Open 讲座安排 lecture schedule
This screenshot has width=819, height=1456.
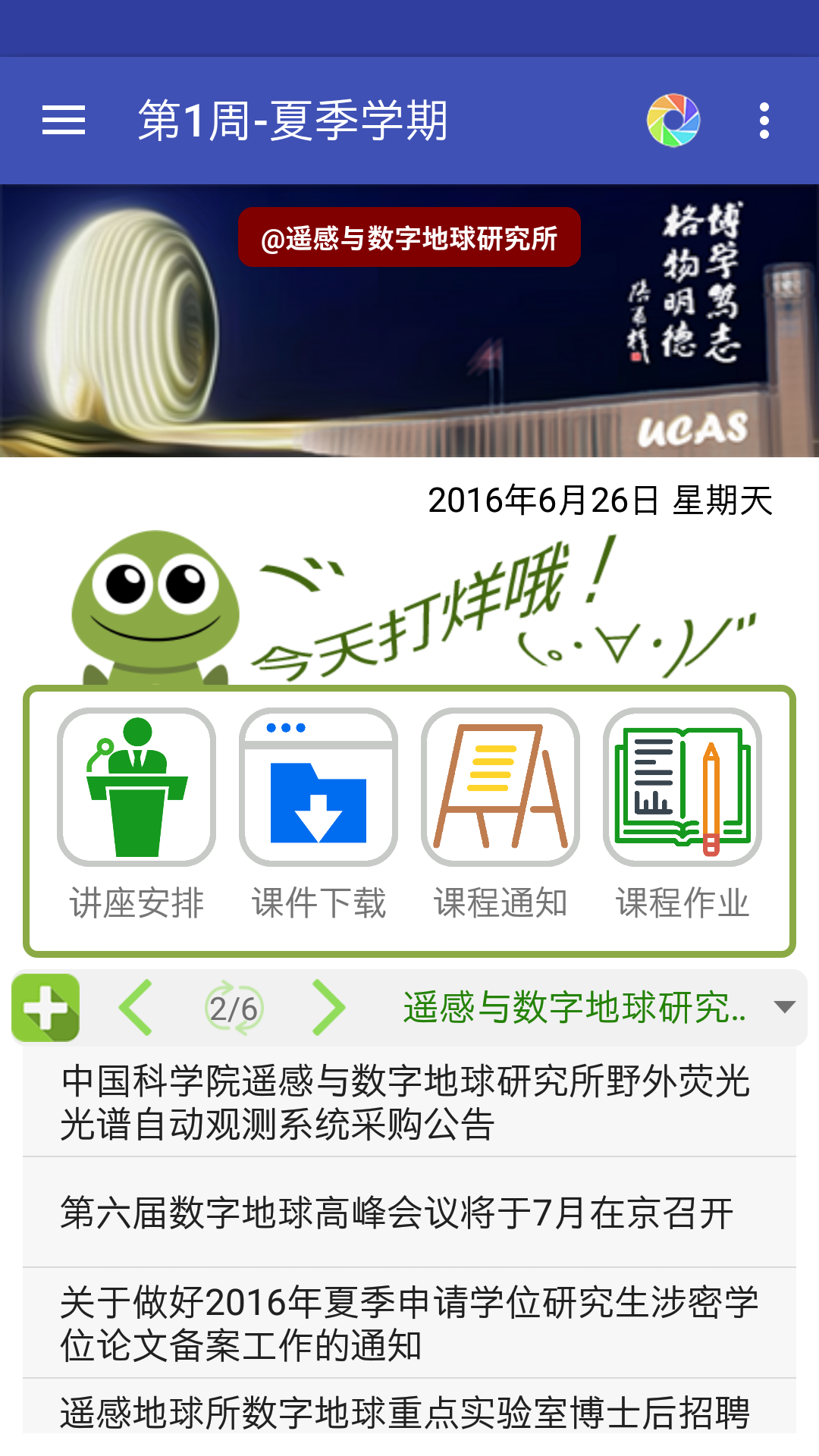(136, 787)
